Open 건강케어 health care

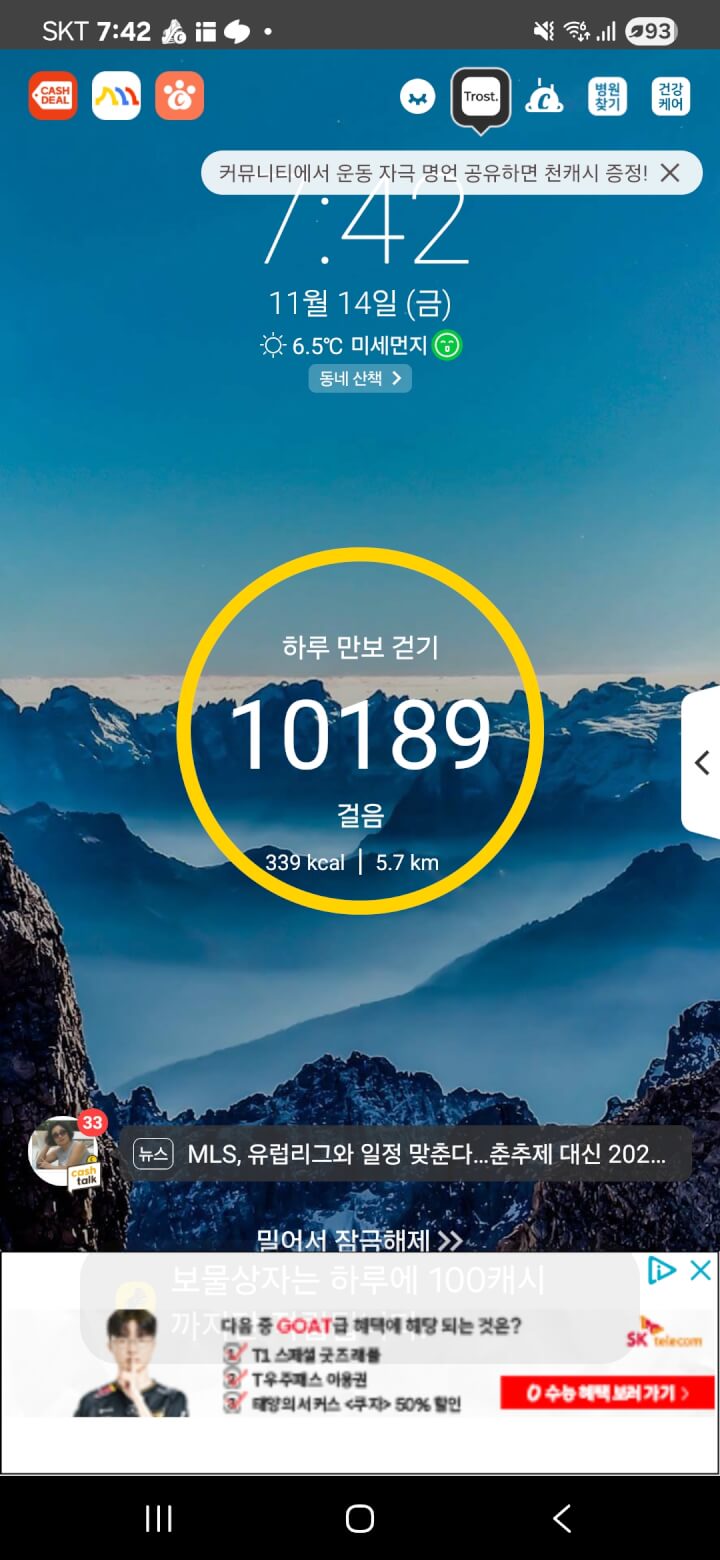670,97
